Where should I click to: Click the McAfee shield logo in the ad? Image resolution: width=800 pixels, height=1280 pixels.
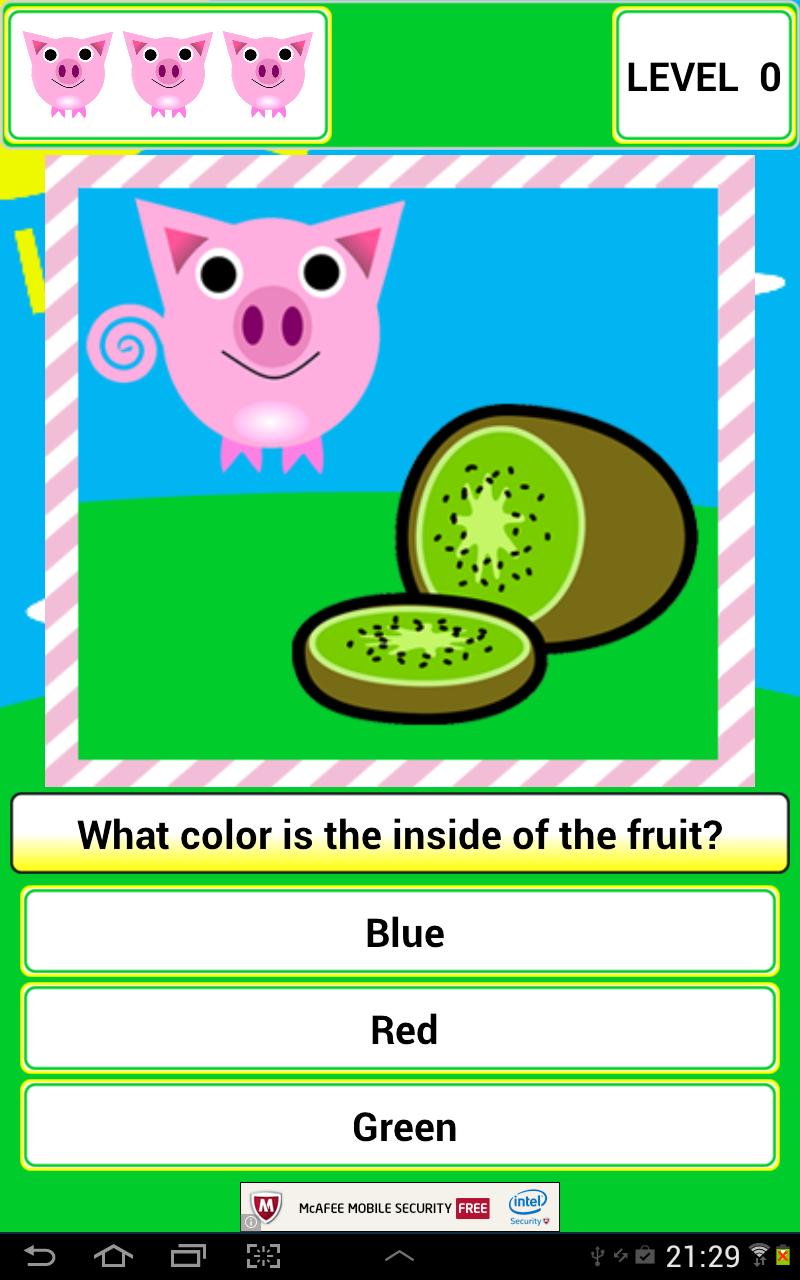pyautogui.click(x=265, y=1207)
